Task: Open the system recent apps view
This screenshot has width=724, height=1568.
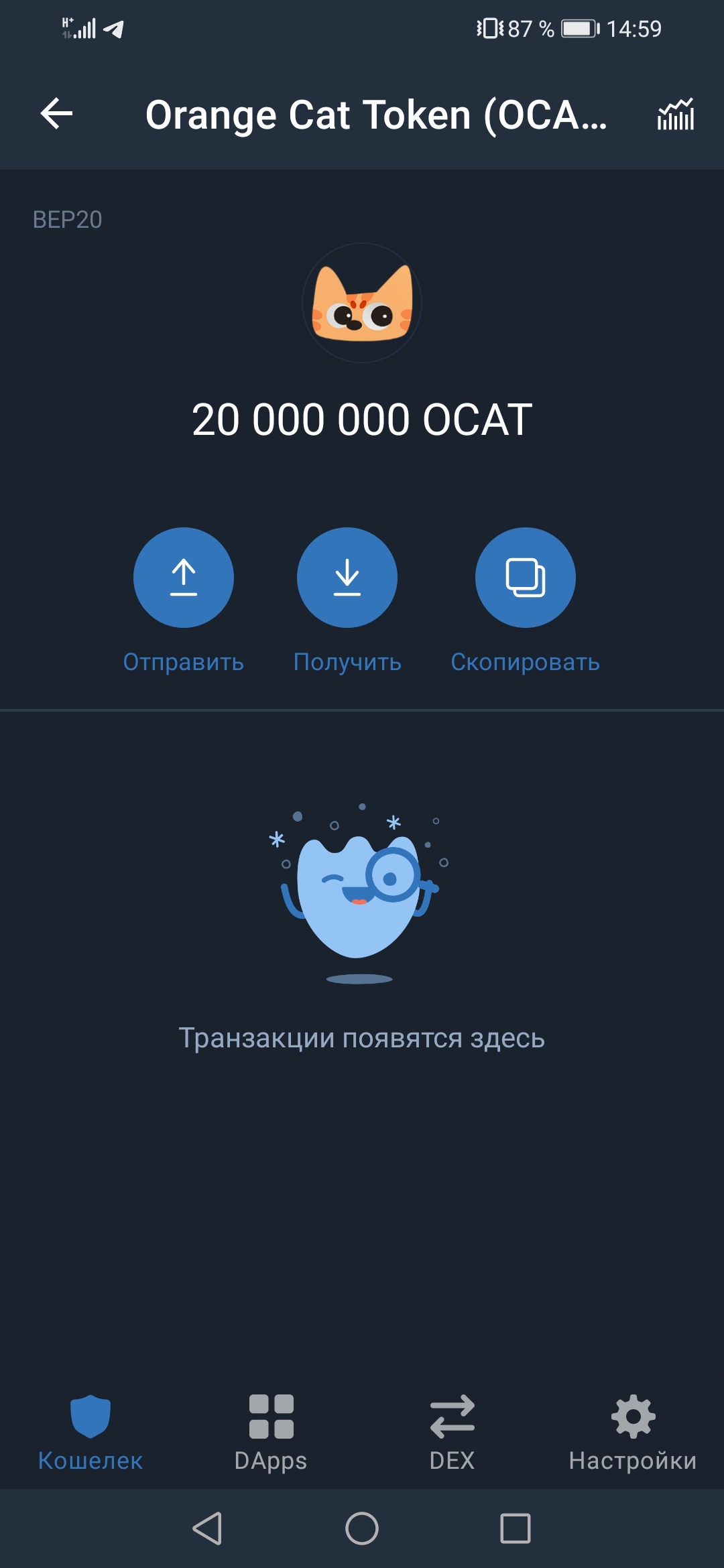Action: 516,1528
